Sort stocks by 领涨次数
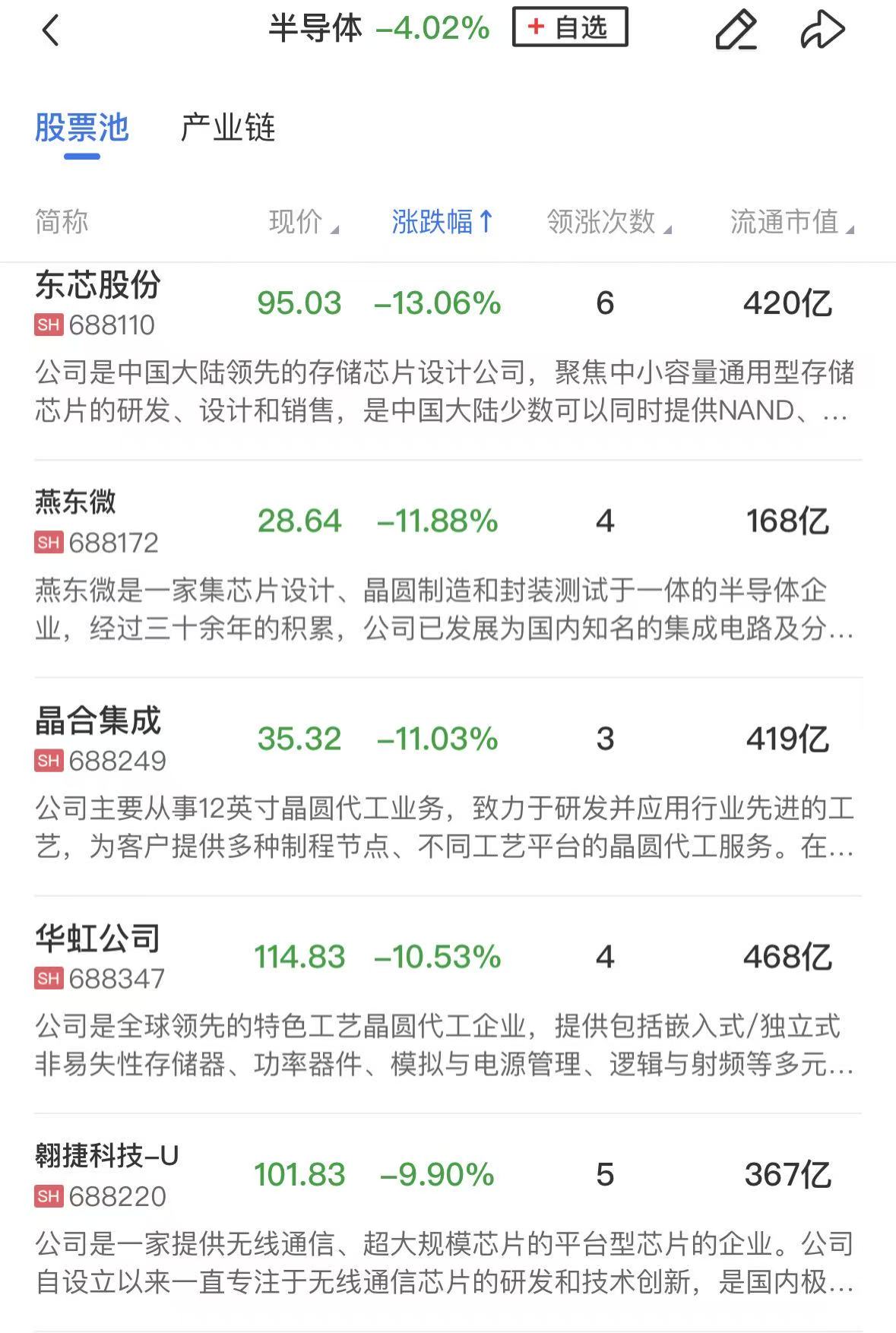 tap(603, 220)
